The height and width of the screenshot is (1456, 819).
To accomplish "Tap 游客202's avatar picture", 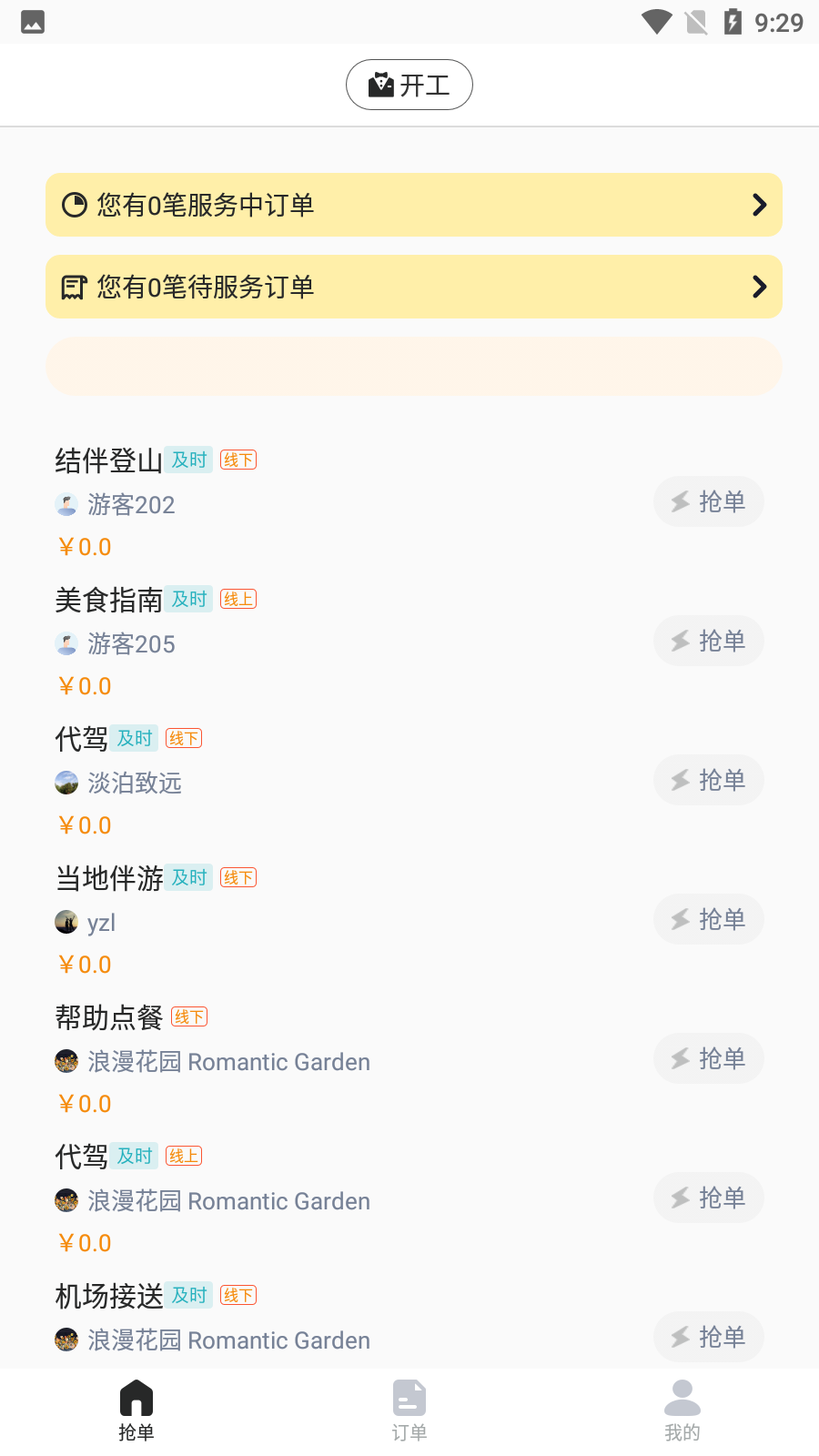I will (66, 504).
